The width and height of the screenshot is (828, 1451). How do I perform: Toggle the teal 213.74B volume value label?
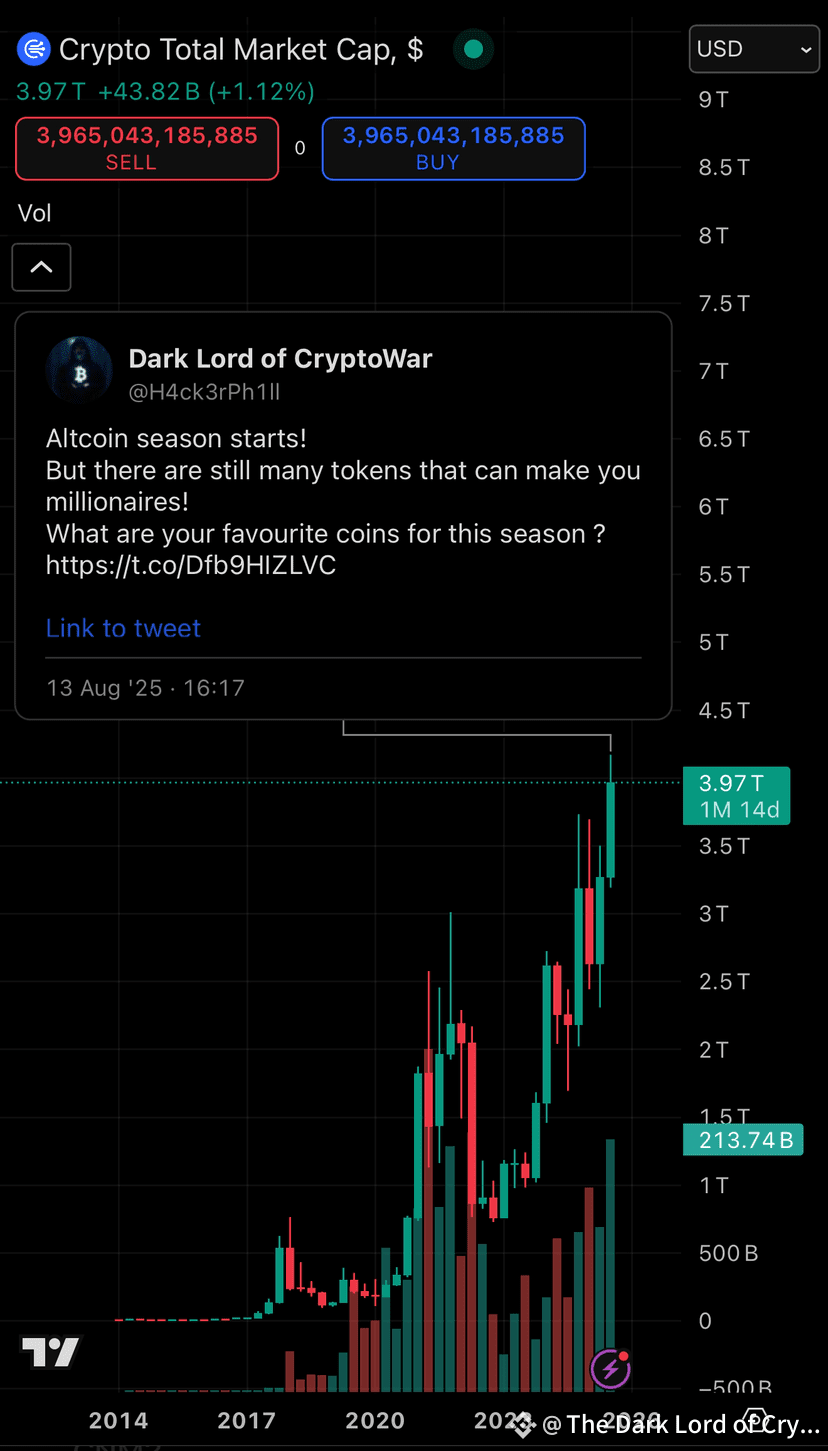(x=743, y=1139)
